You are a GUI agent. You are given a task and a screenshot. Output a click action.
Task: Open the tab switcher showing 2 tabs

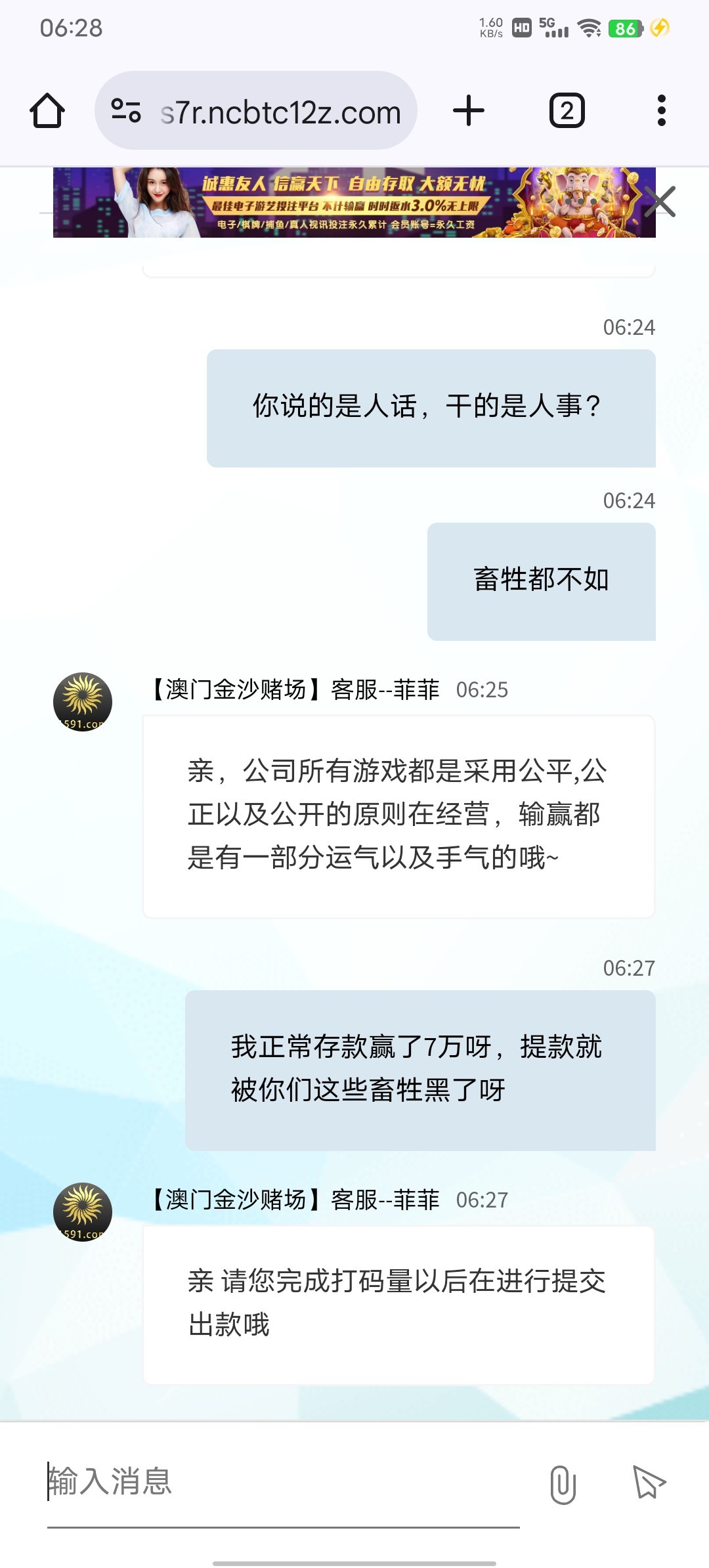coord(567,111)
